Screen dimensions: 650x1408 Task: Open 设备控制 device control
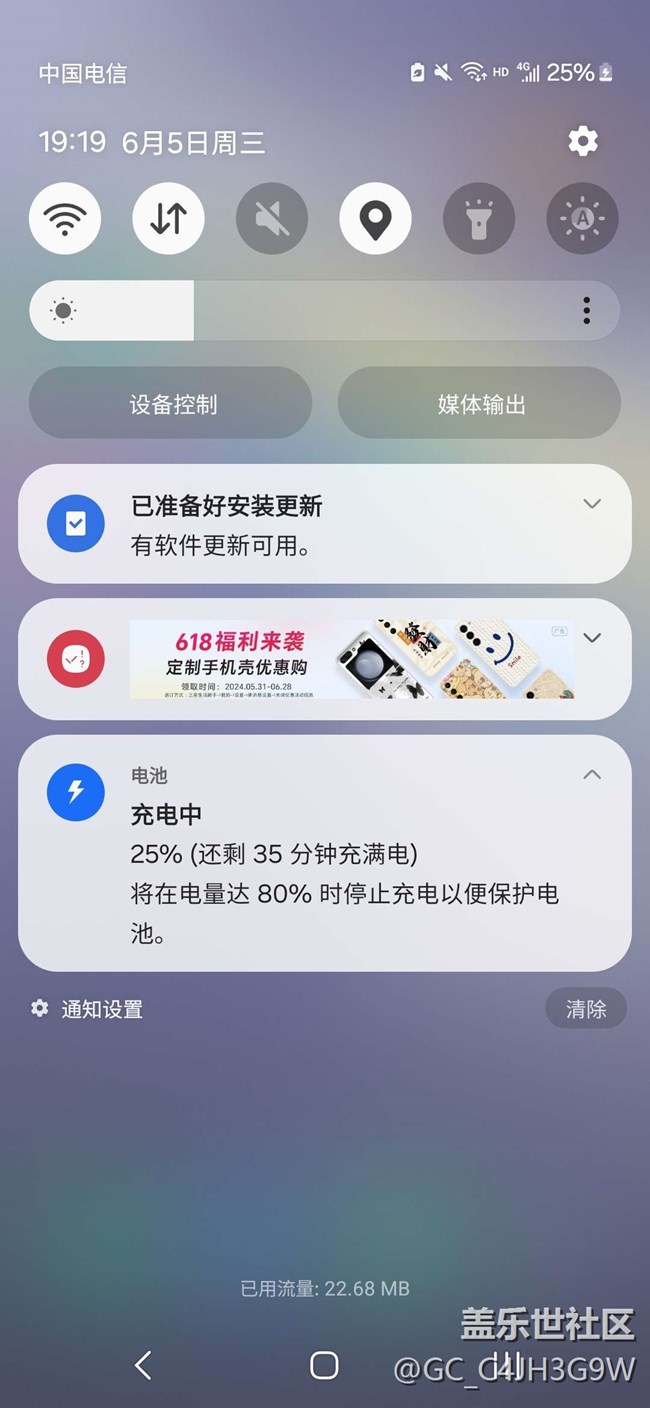point(171,403)
